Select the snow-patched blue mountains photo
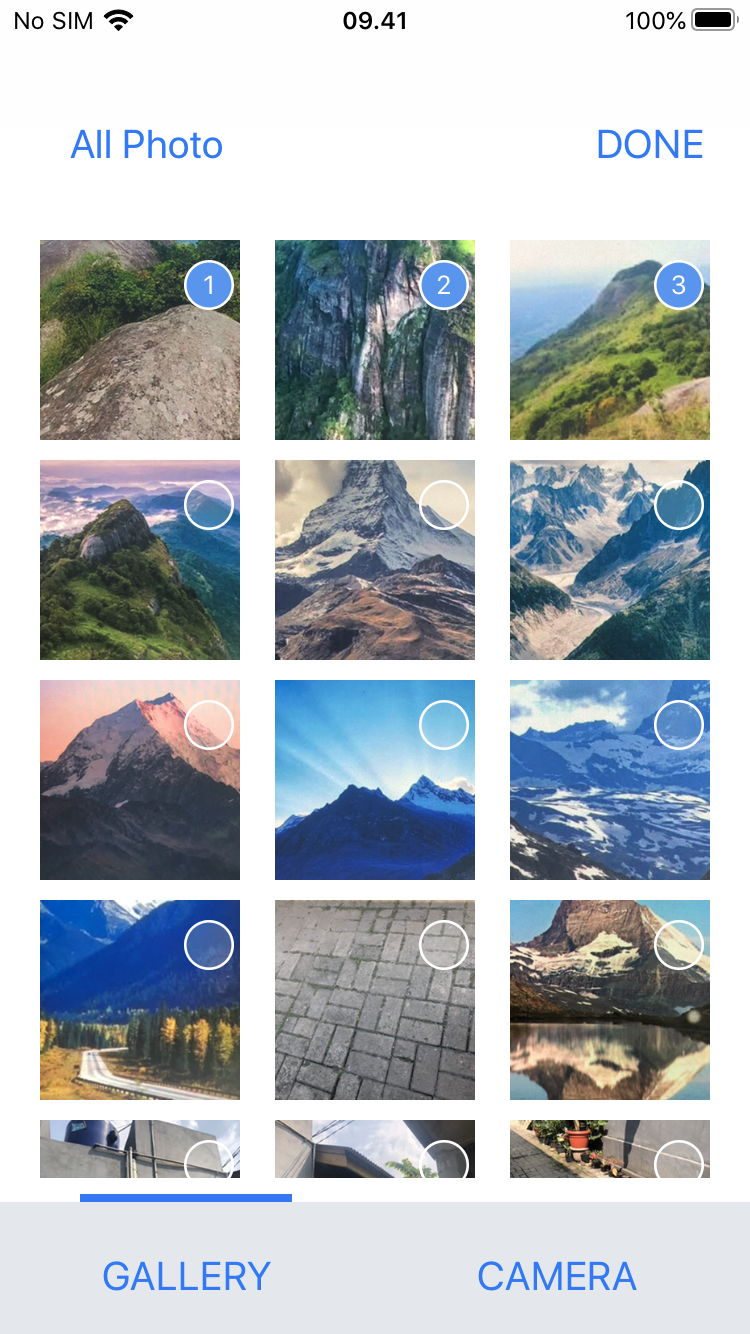Viewport: 750px width, 1334px height. coord(610,780)
